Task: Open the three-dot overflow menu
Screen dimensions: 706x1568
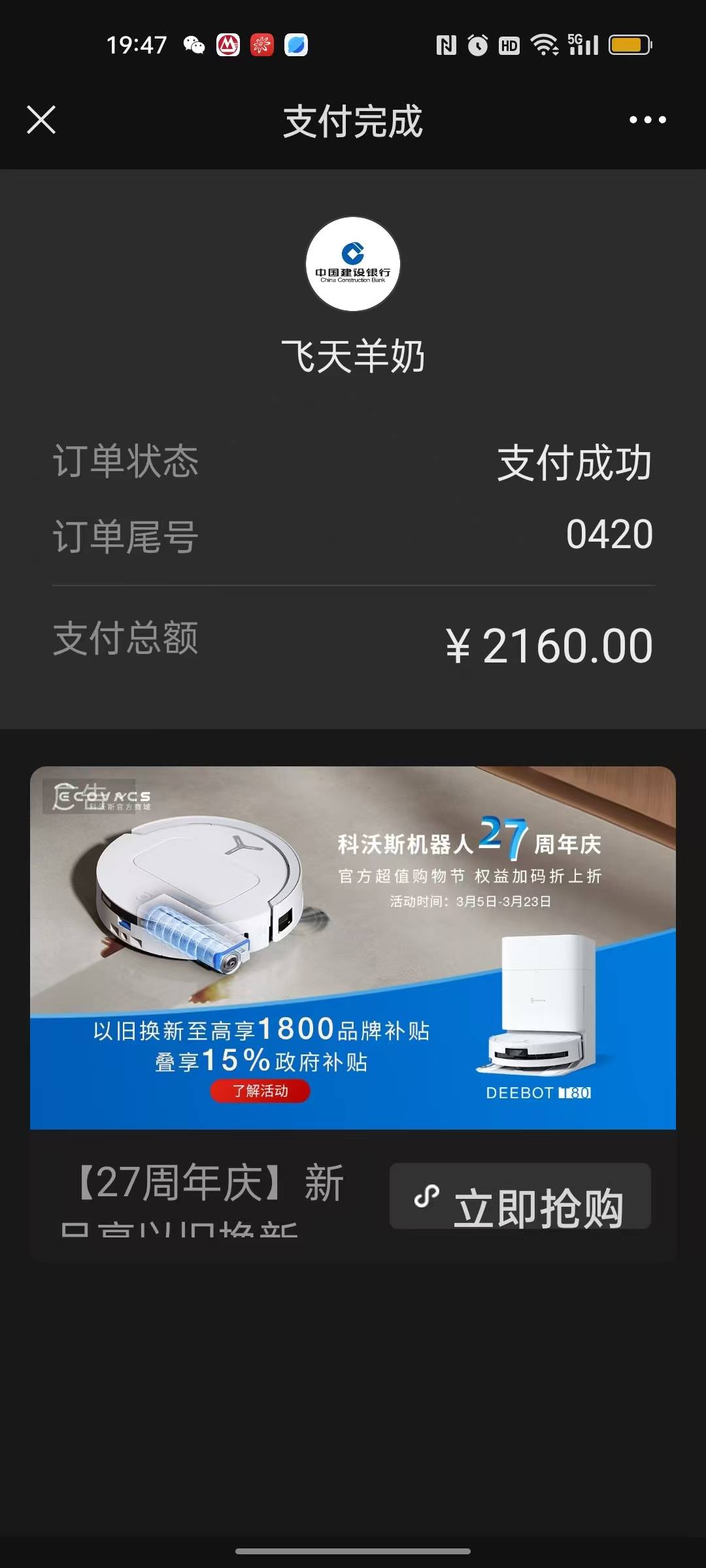Action: point(647,120)
